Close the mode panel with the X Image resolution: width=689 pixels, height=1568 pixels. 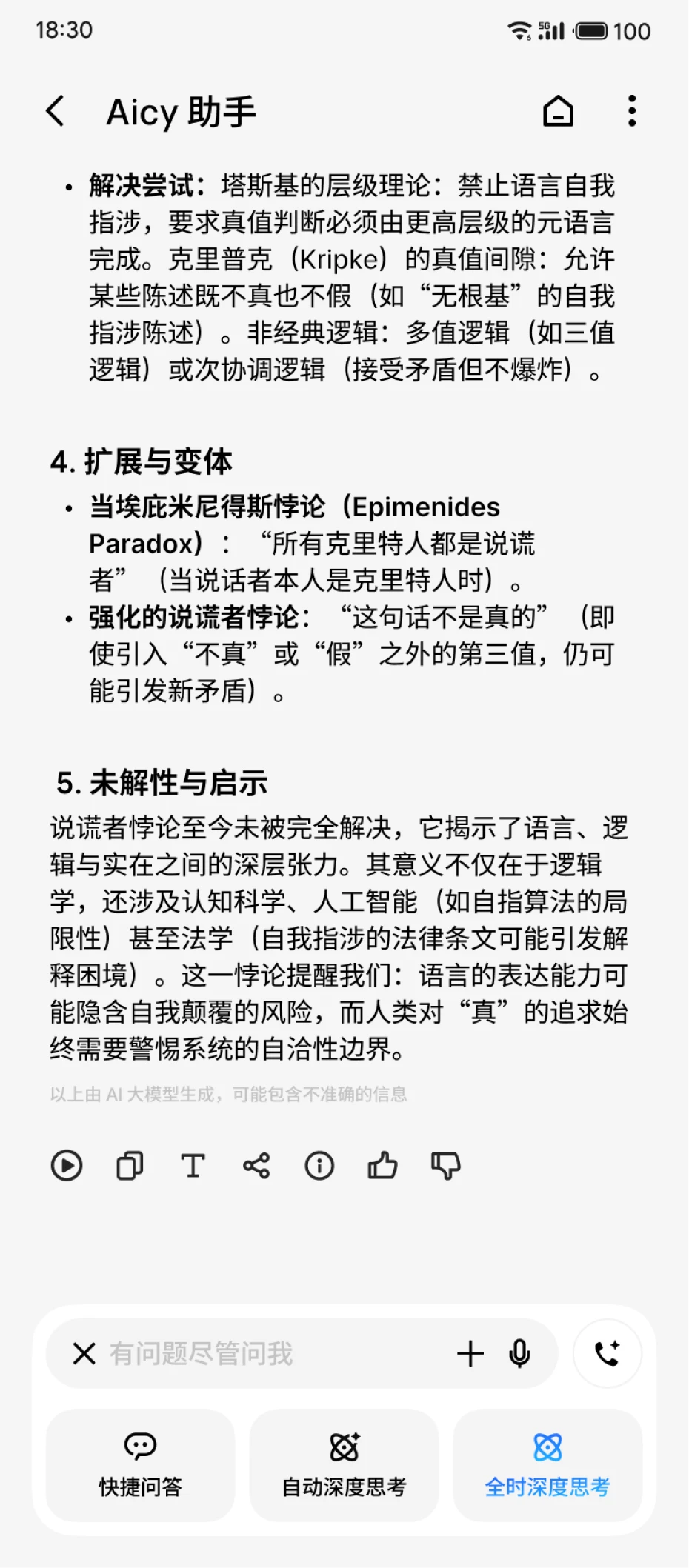point(84,1354)
